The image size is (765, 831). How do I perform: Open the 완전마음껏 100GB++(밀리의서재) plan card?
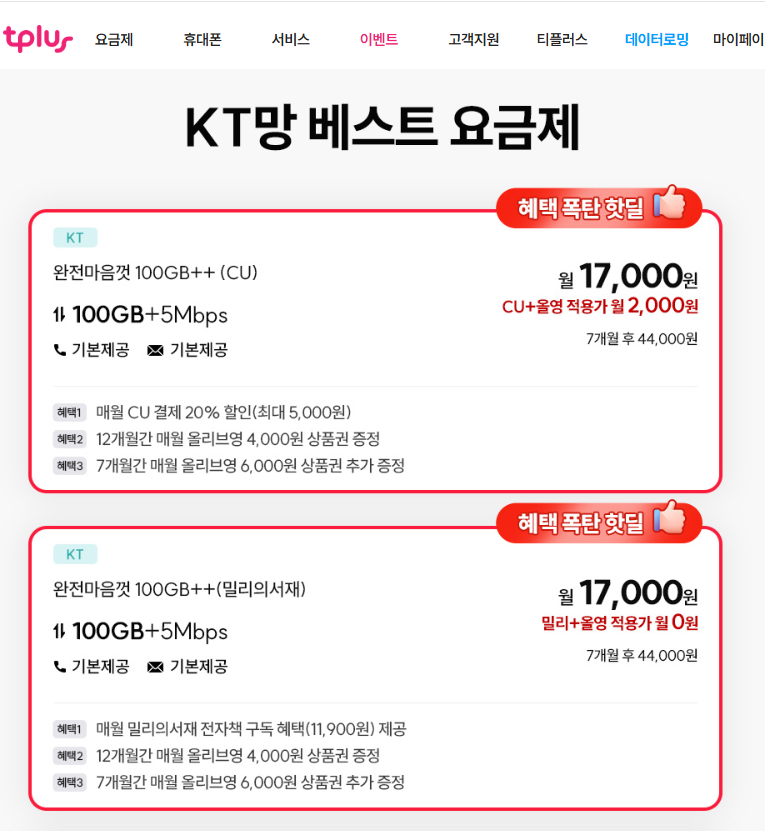[375, 667]
